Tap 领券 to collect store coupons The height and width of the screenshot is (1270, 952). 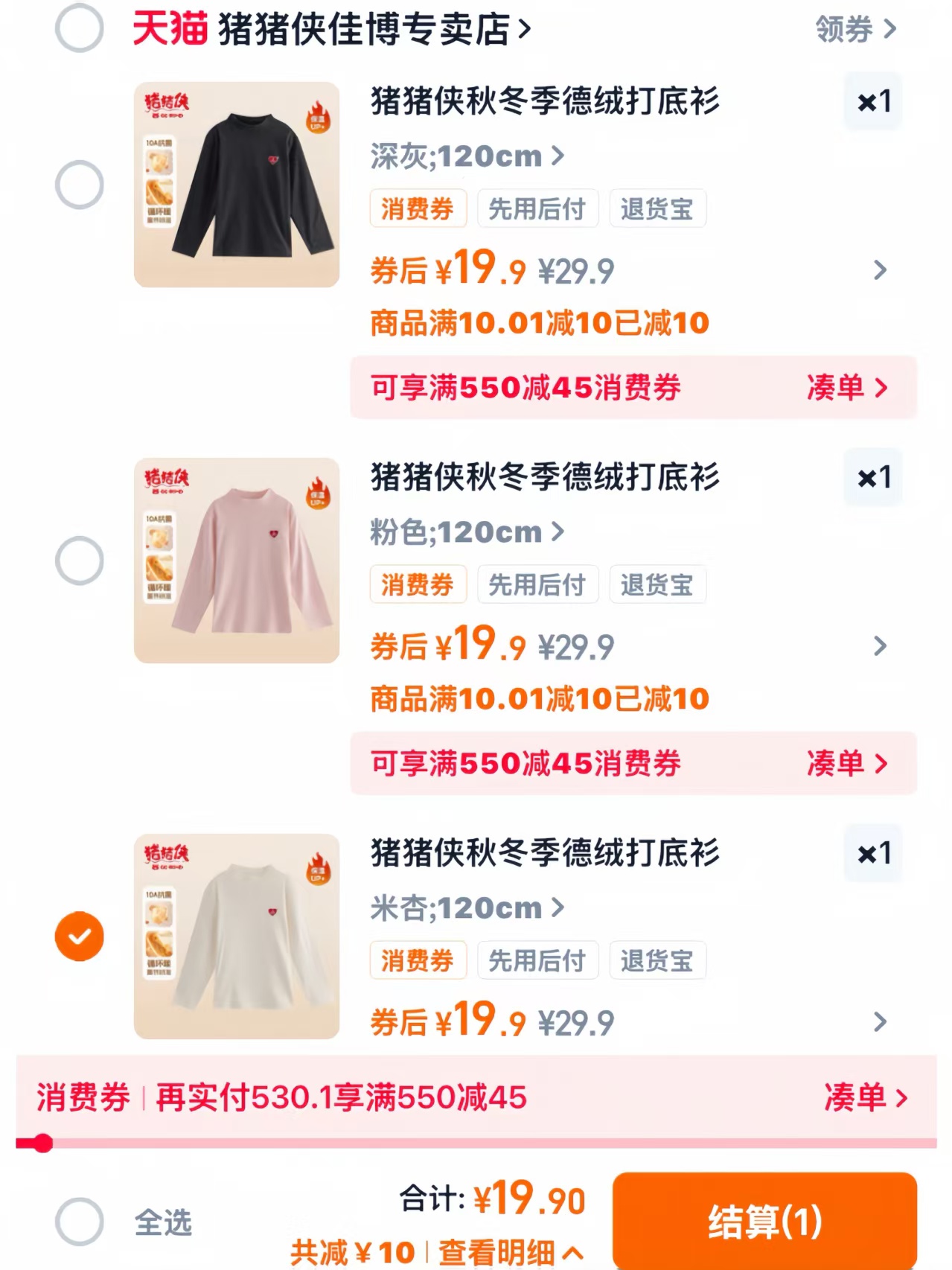pyautogui.click(x=846, y=28)
